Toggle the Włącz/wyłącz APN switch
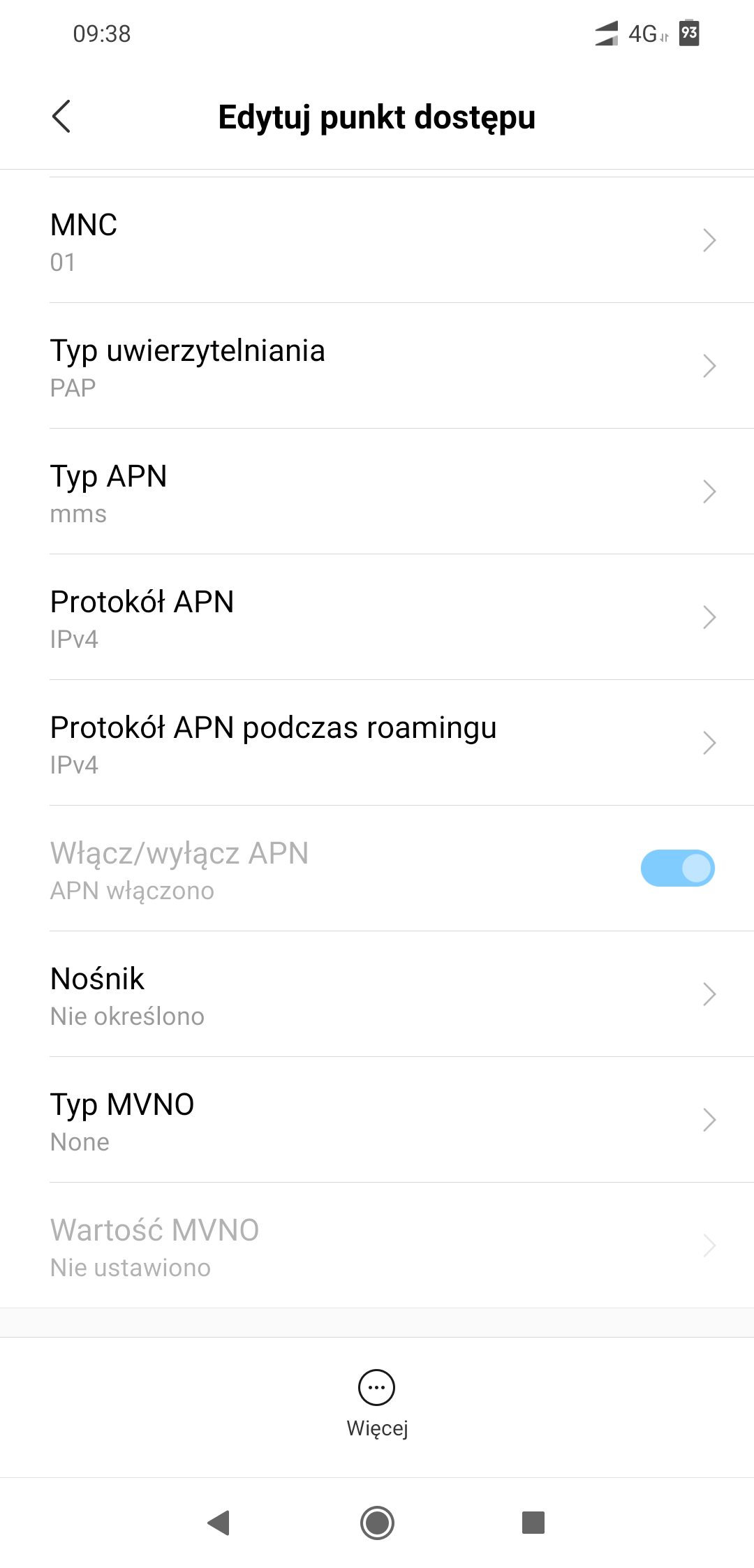This screenshot has width=754, height=1568. 677,868
